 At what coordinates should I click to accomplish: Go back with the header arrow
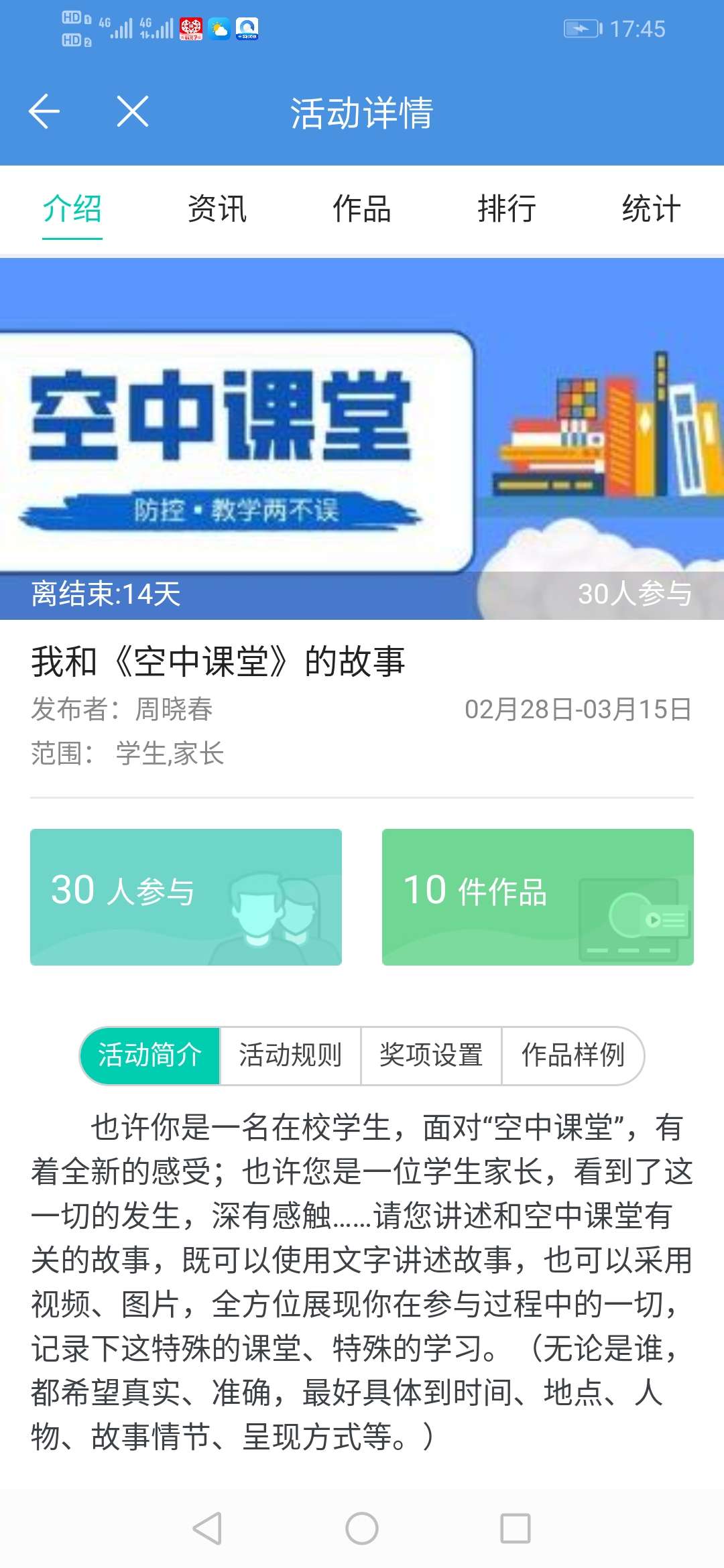pyautogui.click(x=44, y=111)
